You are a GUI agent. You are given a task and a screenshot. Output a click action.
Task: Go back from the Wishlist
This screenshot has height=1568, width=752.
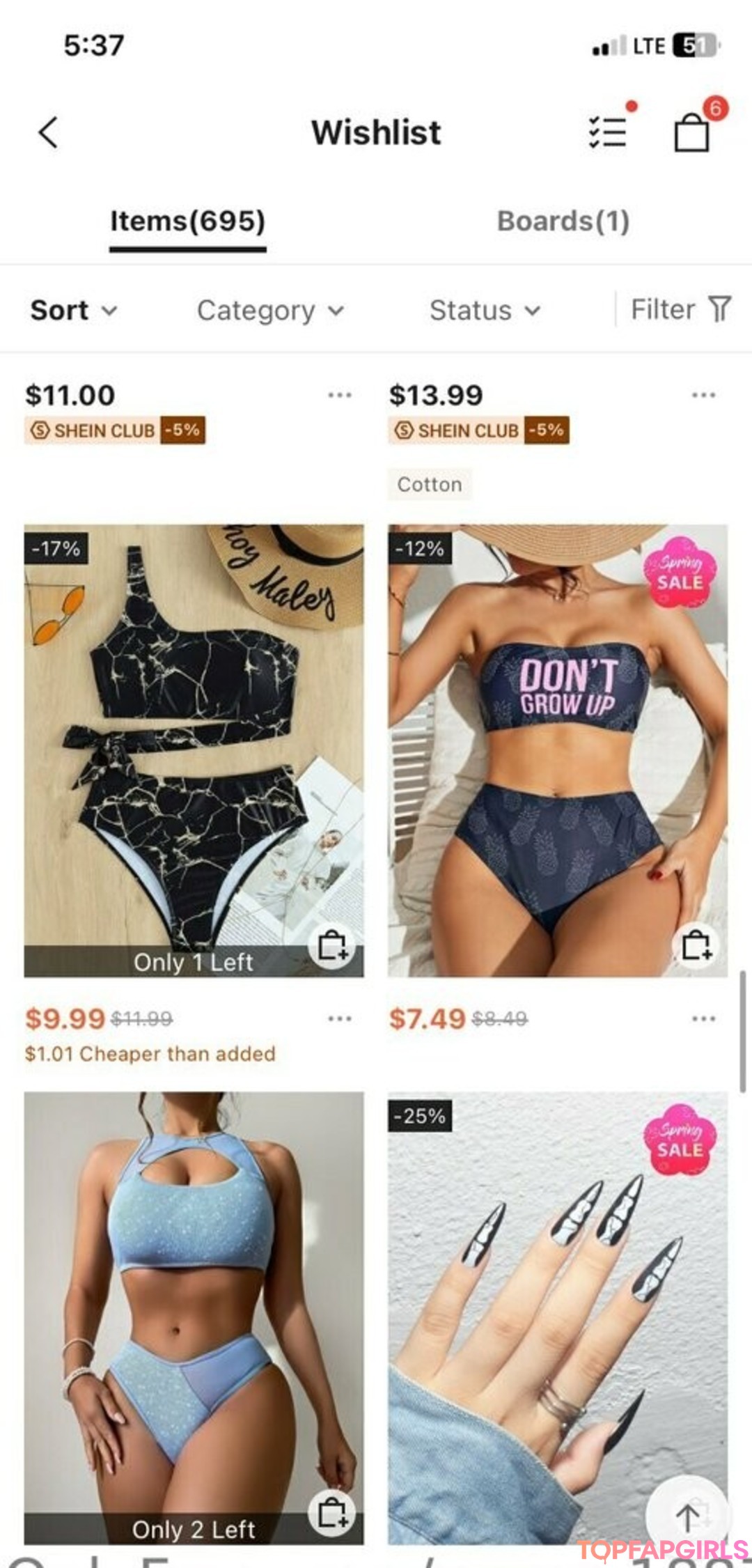(48, 132)
